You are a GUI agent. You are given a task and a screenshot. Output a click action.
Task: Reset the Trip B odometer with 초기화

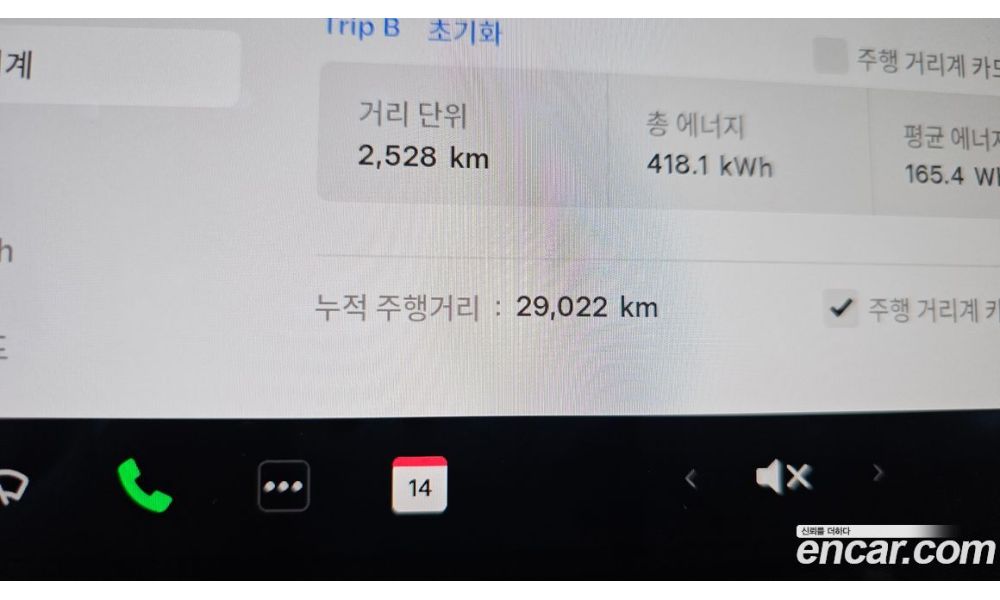coord(464,31)
